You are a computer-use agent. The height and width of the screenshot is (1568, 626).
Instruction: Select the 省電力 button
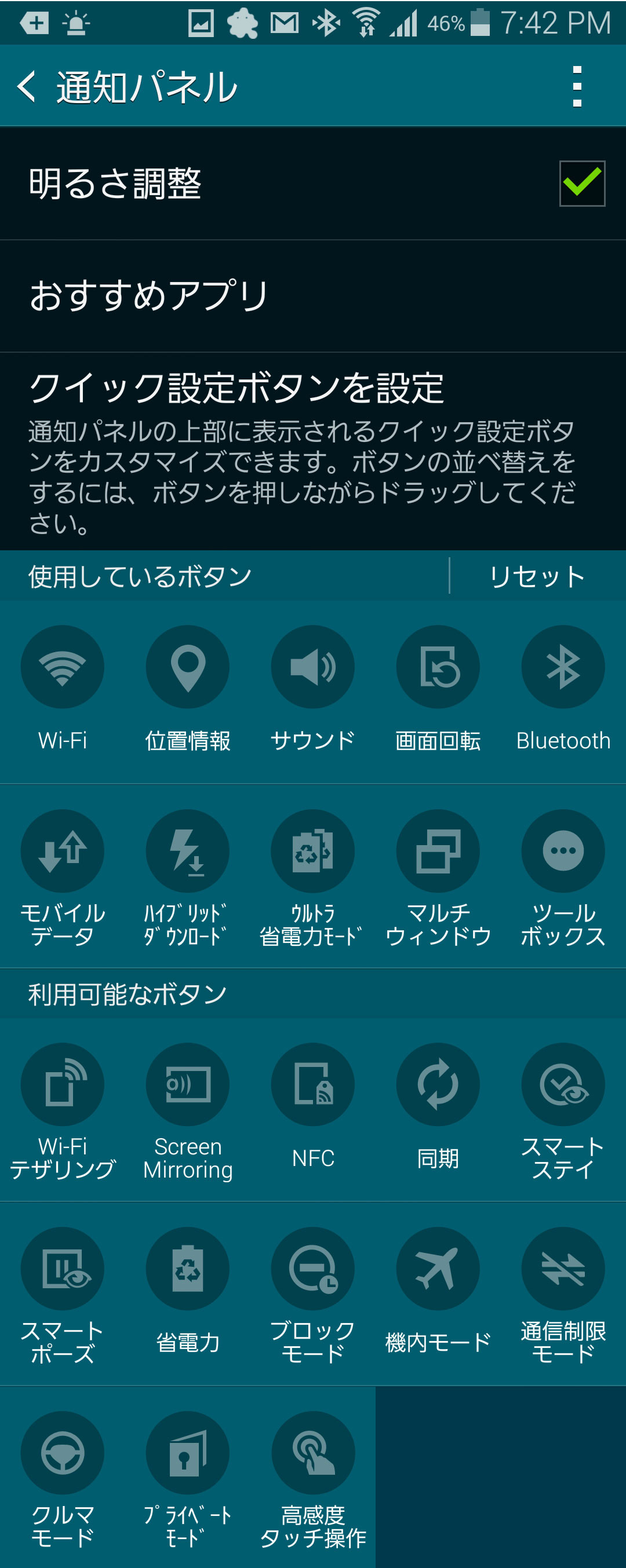click(x=188, y=1269)
